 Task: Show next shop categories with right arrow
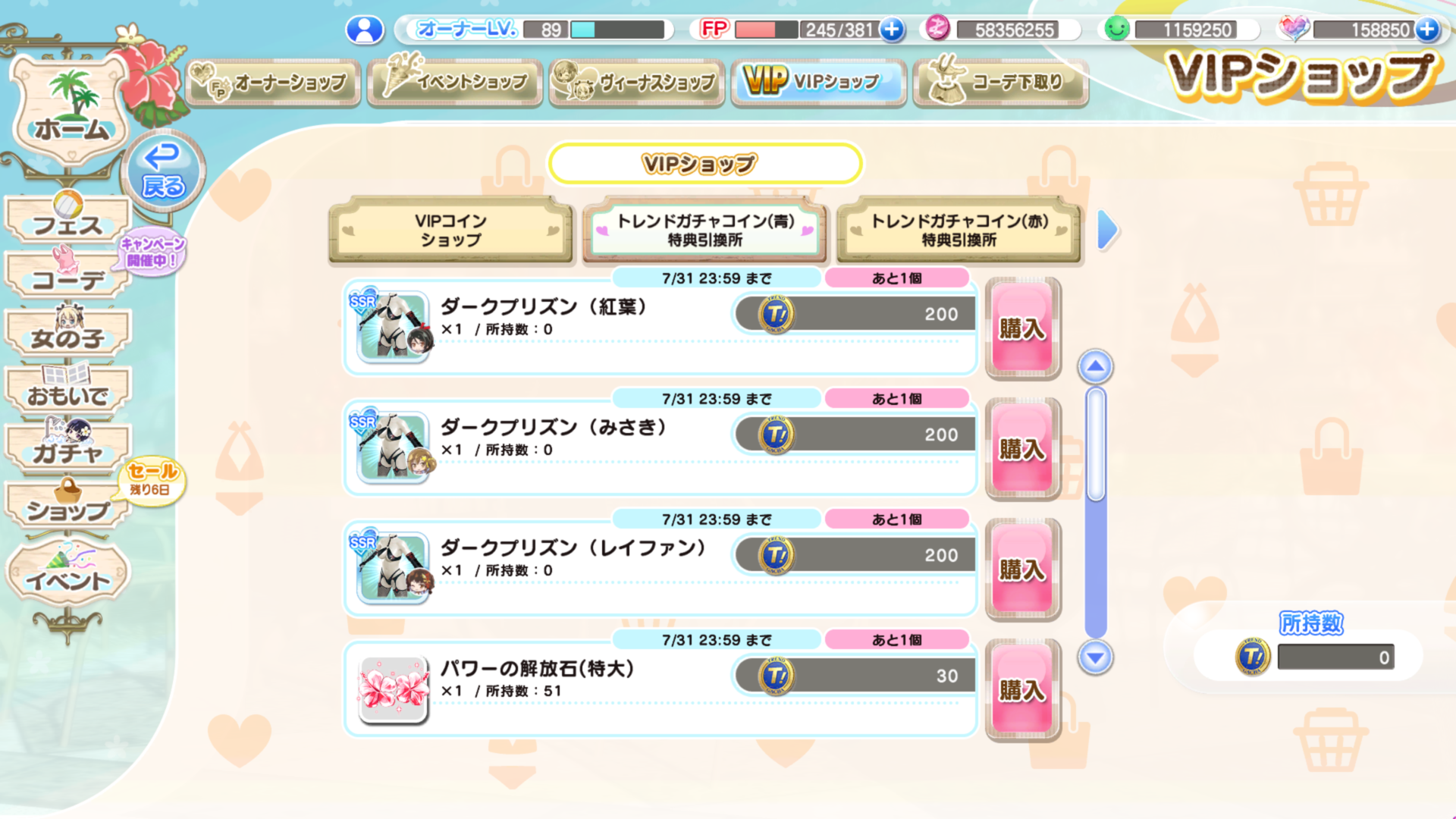pos(1107,230)
